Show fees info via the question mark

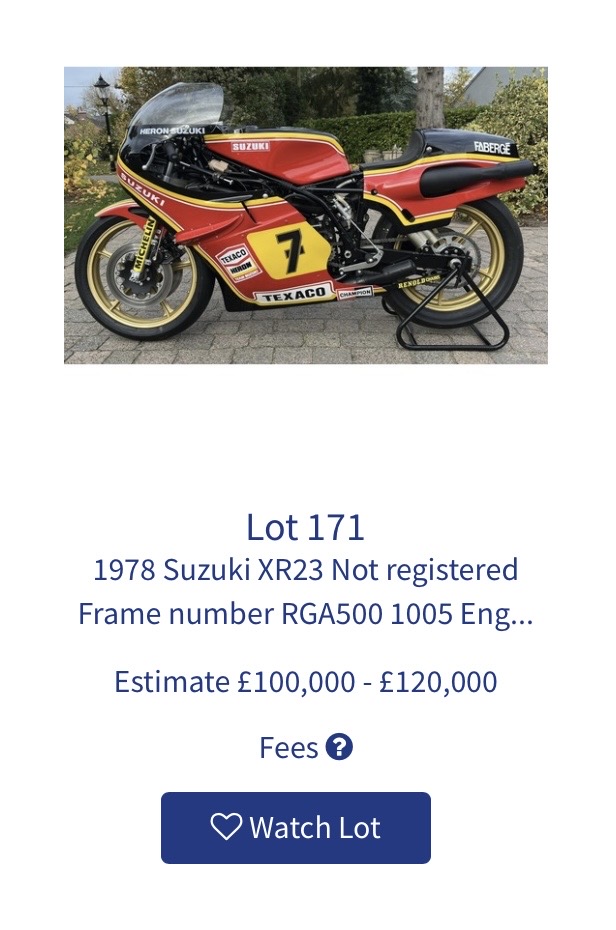pyautogui.click(x=339, y=747)
